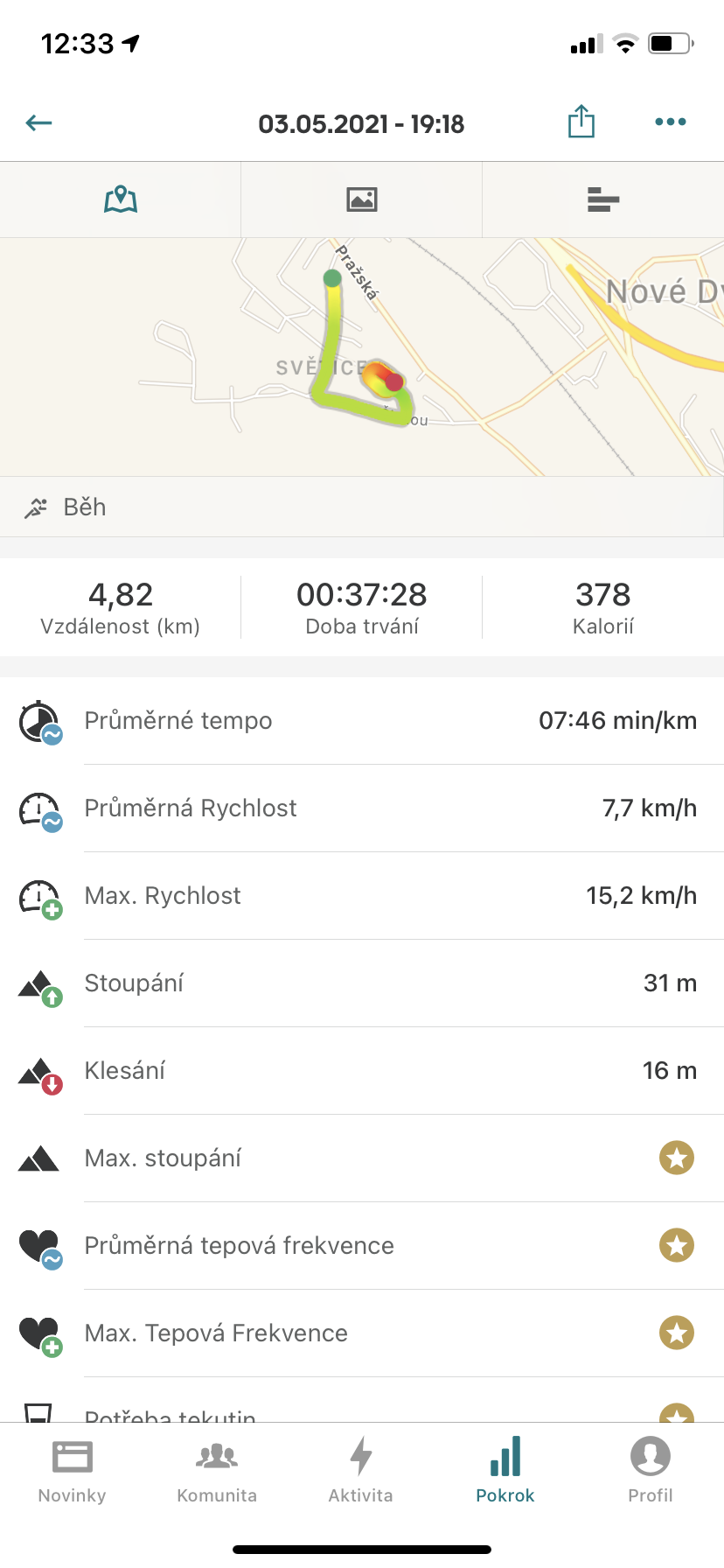Switch to the map view tab
This screenshot has height=1568, width=724.
[x=121, y=199]
